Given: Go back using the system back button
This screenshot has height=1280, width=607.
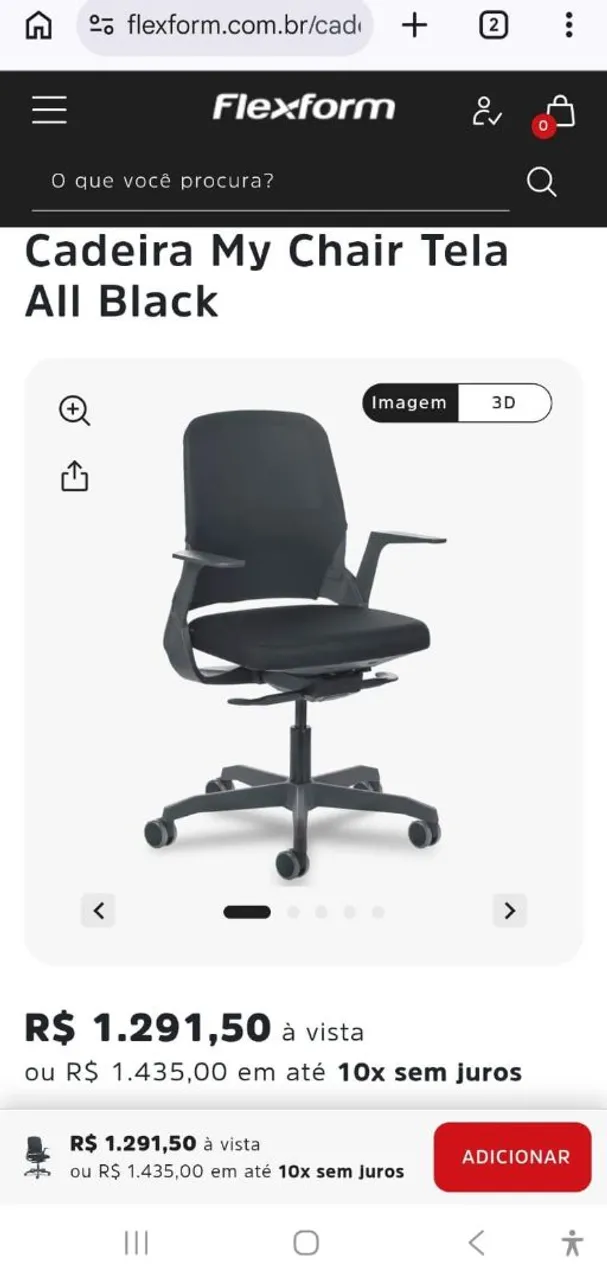Looking at the screenshot, I should (476, 1243).
